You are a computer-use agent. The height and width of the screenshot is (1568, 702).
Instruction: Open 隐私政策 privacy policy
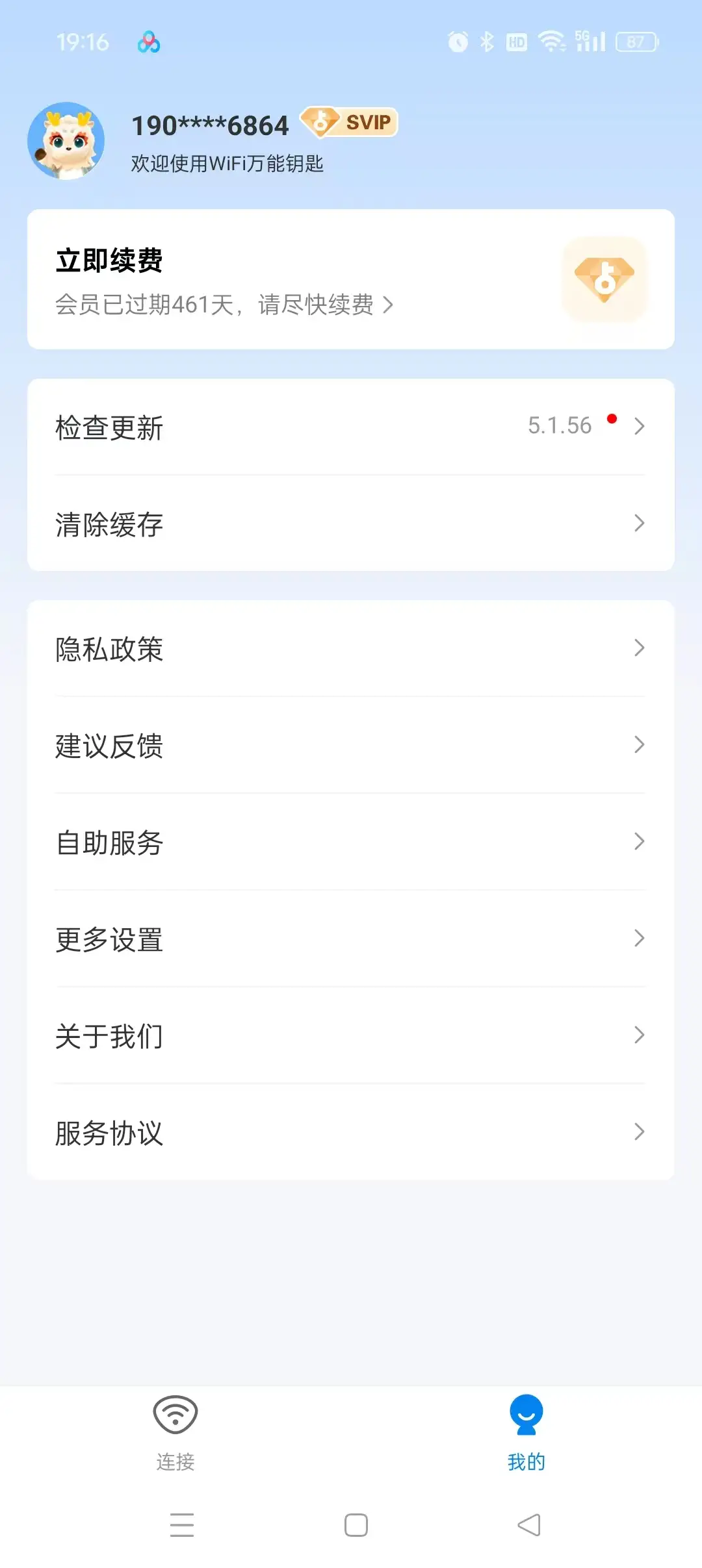pos(351,650)
